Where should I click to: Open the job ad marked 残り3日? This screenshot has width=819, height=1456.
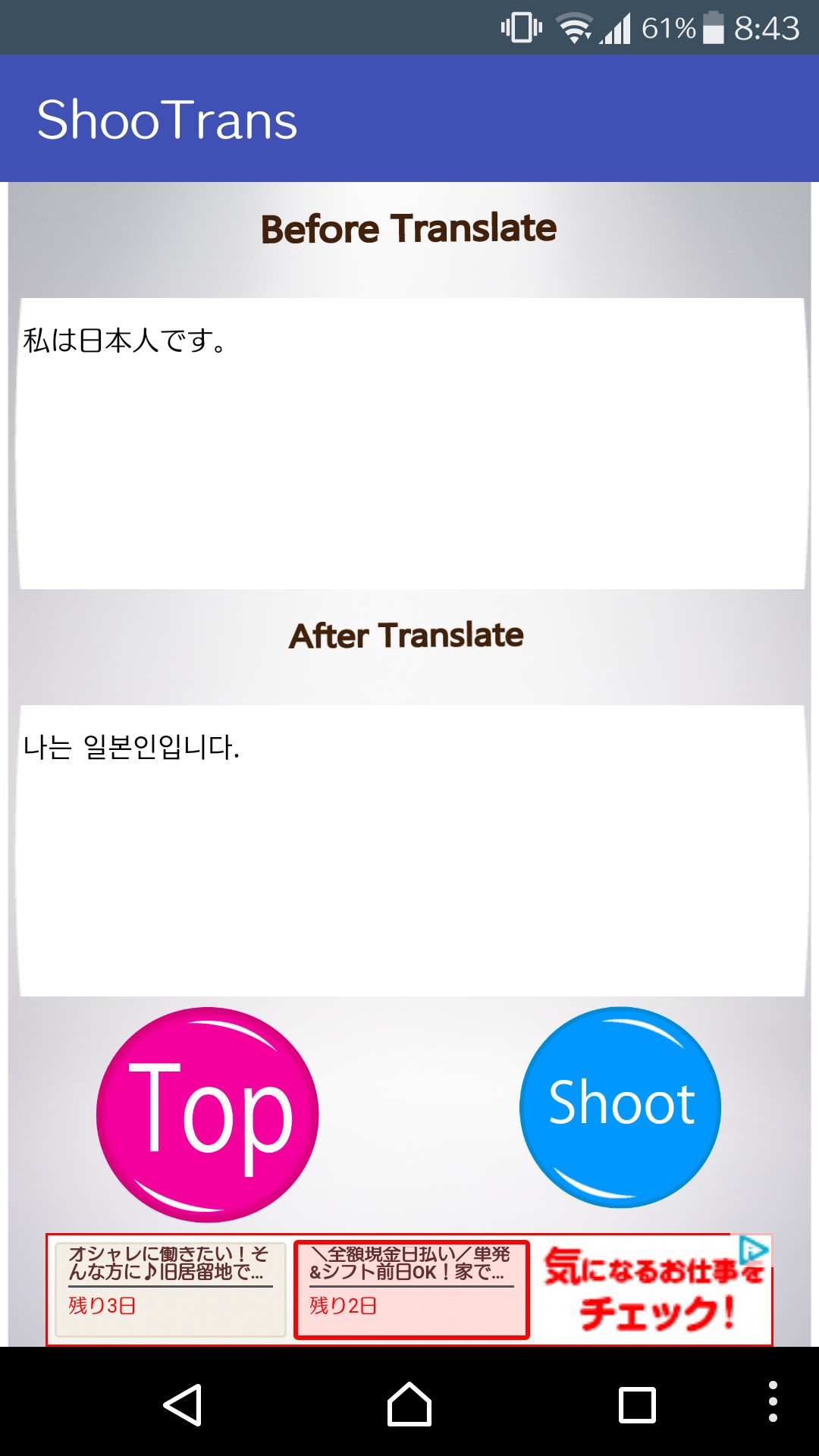pos(171,1289)
